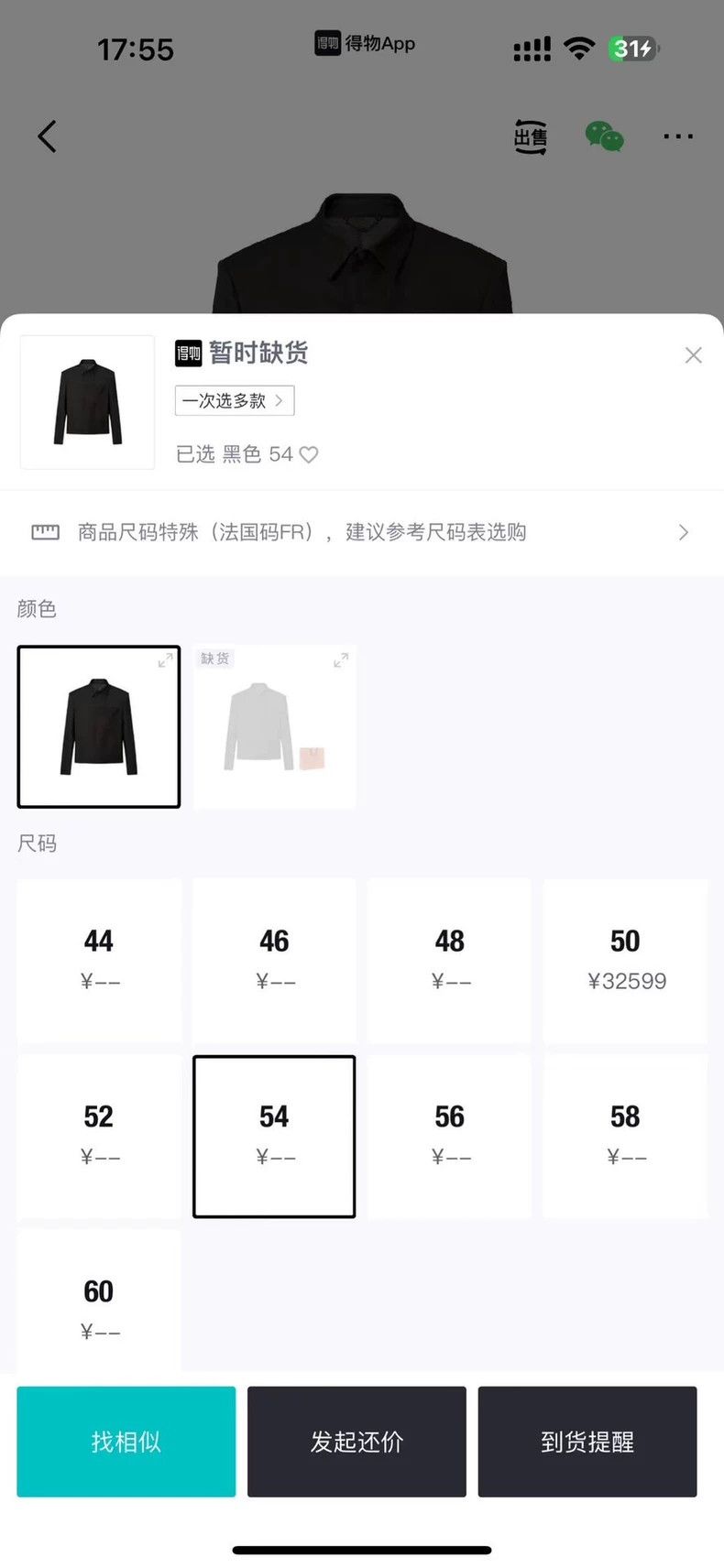
Task: Choose size 44
Action: click(x=99, y=960)
